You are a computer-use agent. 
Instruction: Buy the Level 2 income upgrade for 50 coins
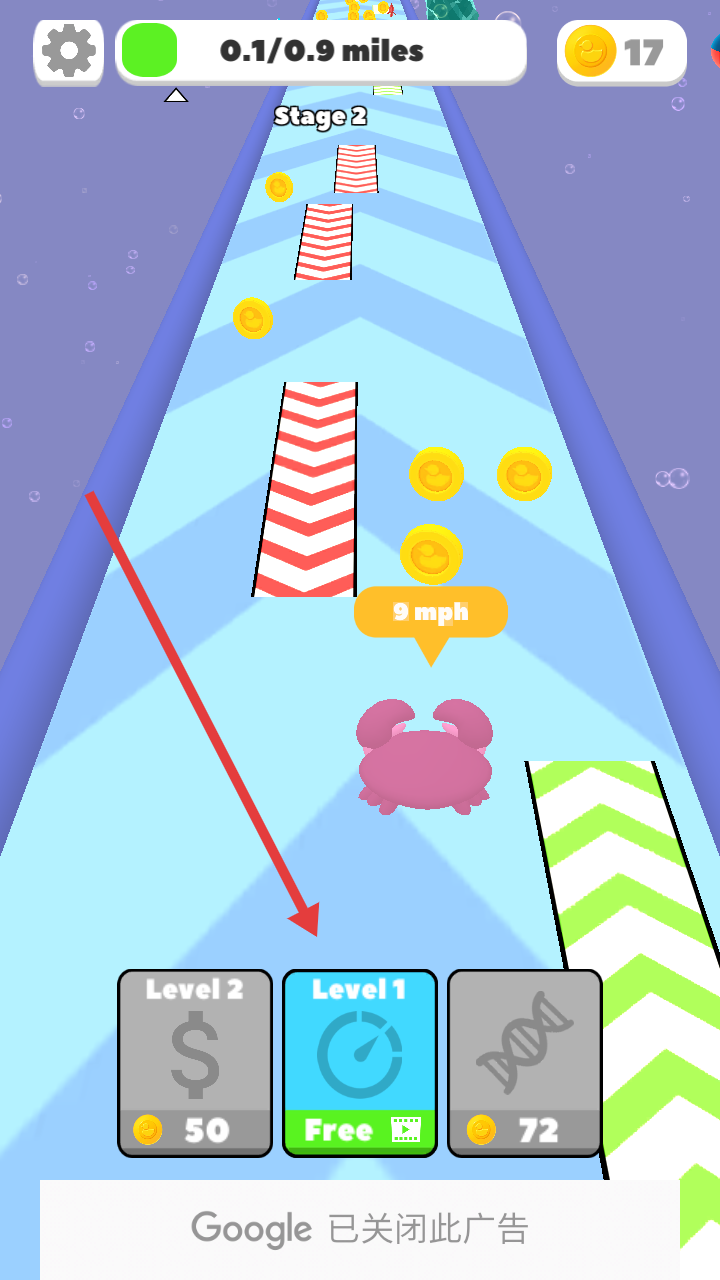coord(195,1063)
